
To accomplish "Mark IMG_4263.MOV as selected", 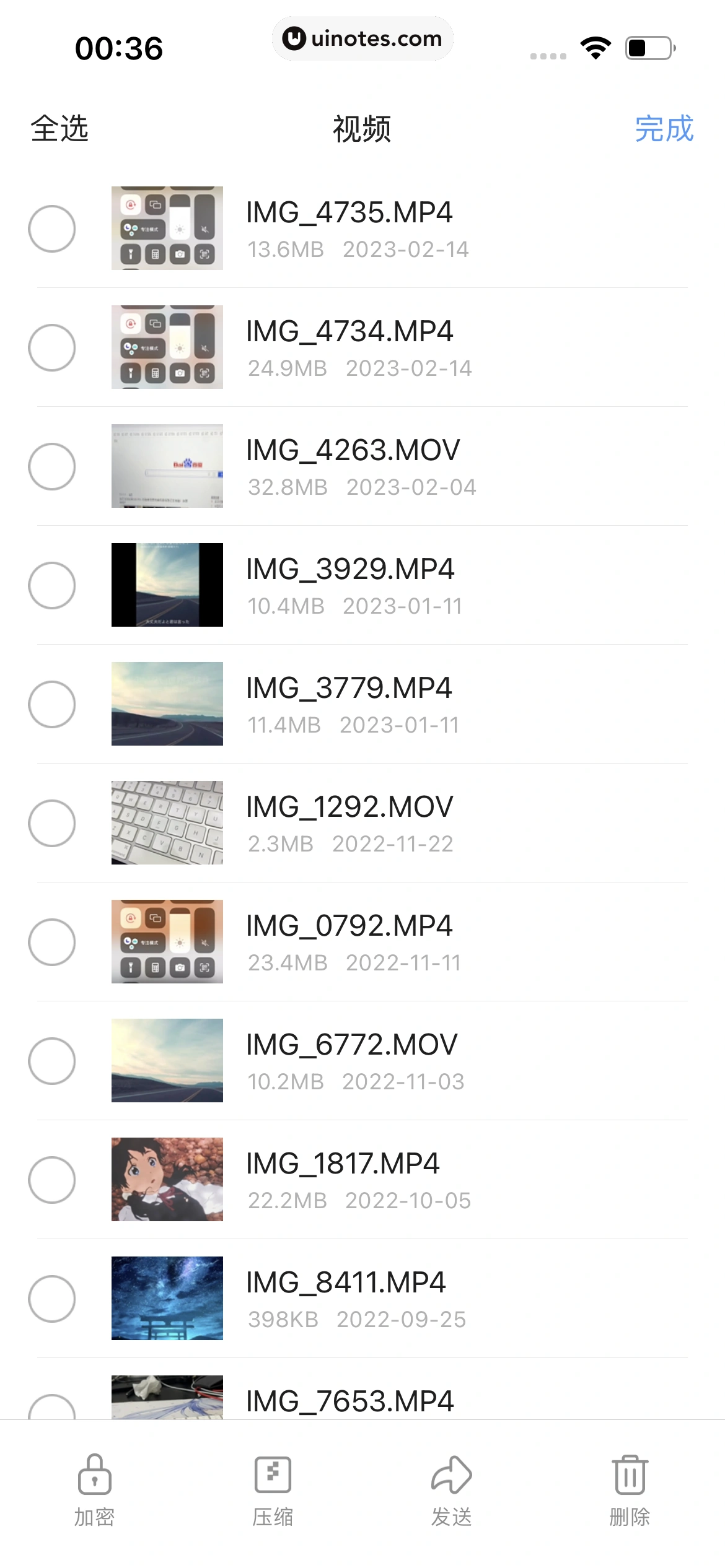I will point(52,467).
